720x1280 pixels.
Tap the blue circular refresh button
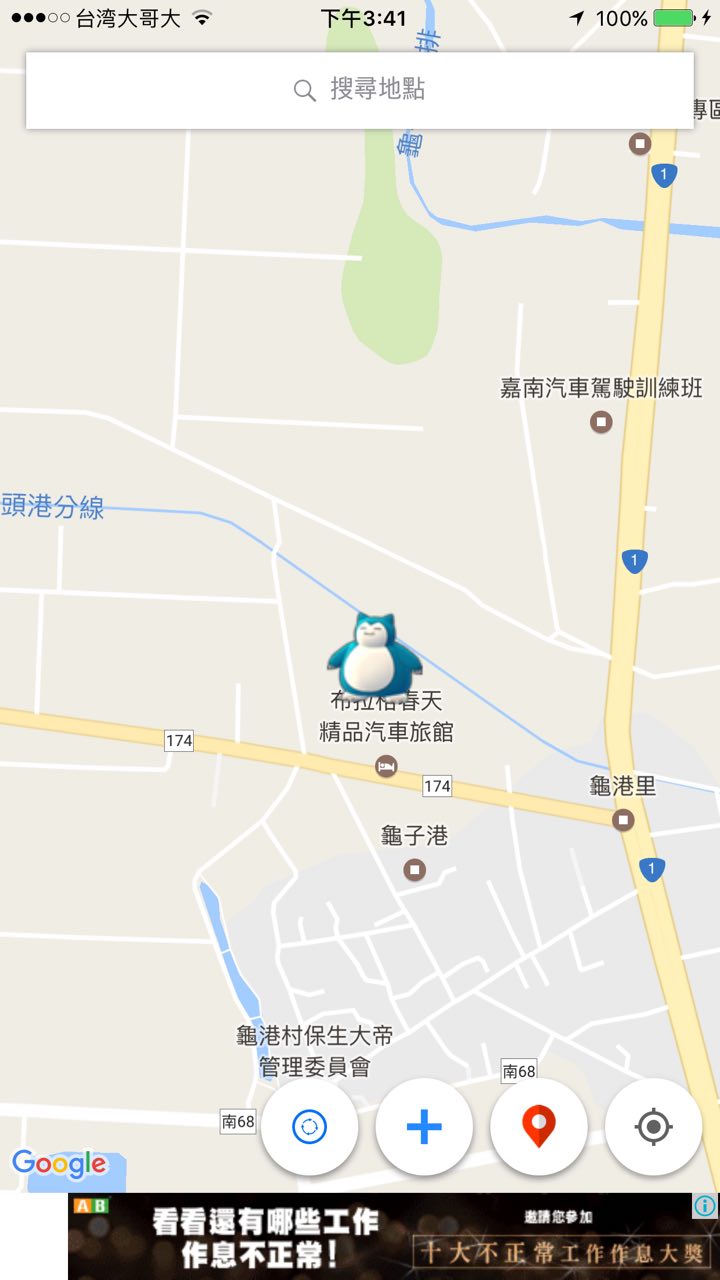(x=309, y=1127)
